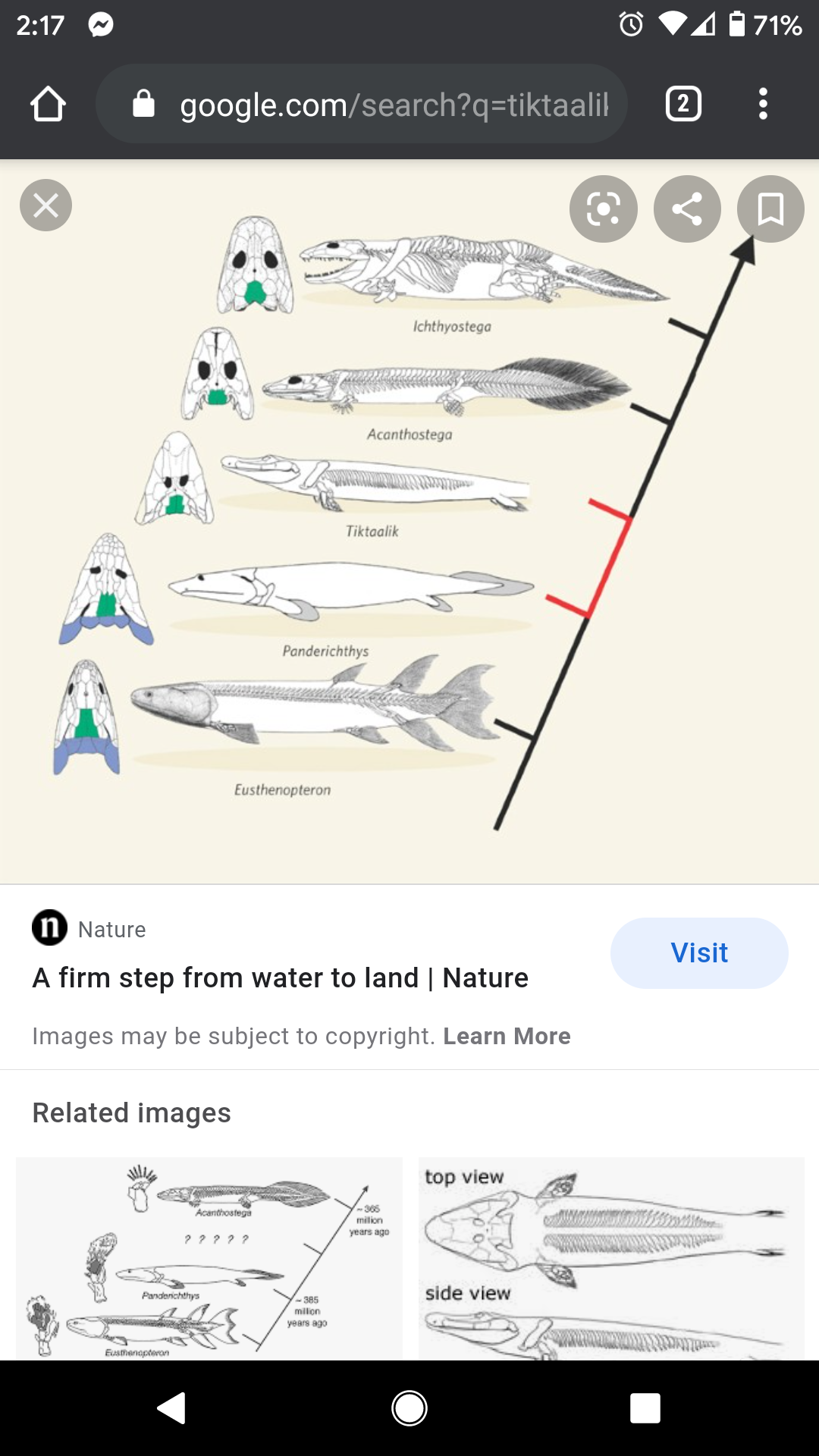Go back using the system back button
This screenshot has height=1456, width=819.
tap(172, 1408)
